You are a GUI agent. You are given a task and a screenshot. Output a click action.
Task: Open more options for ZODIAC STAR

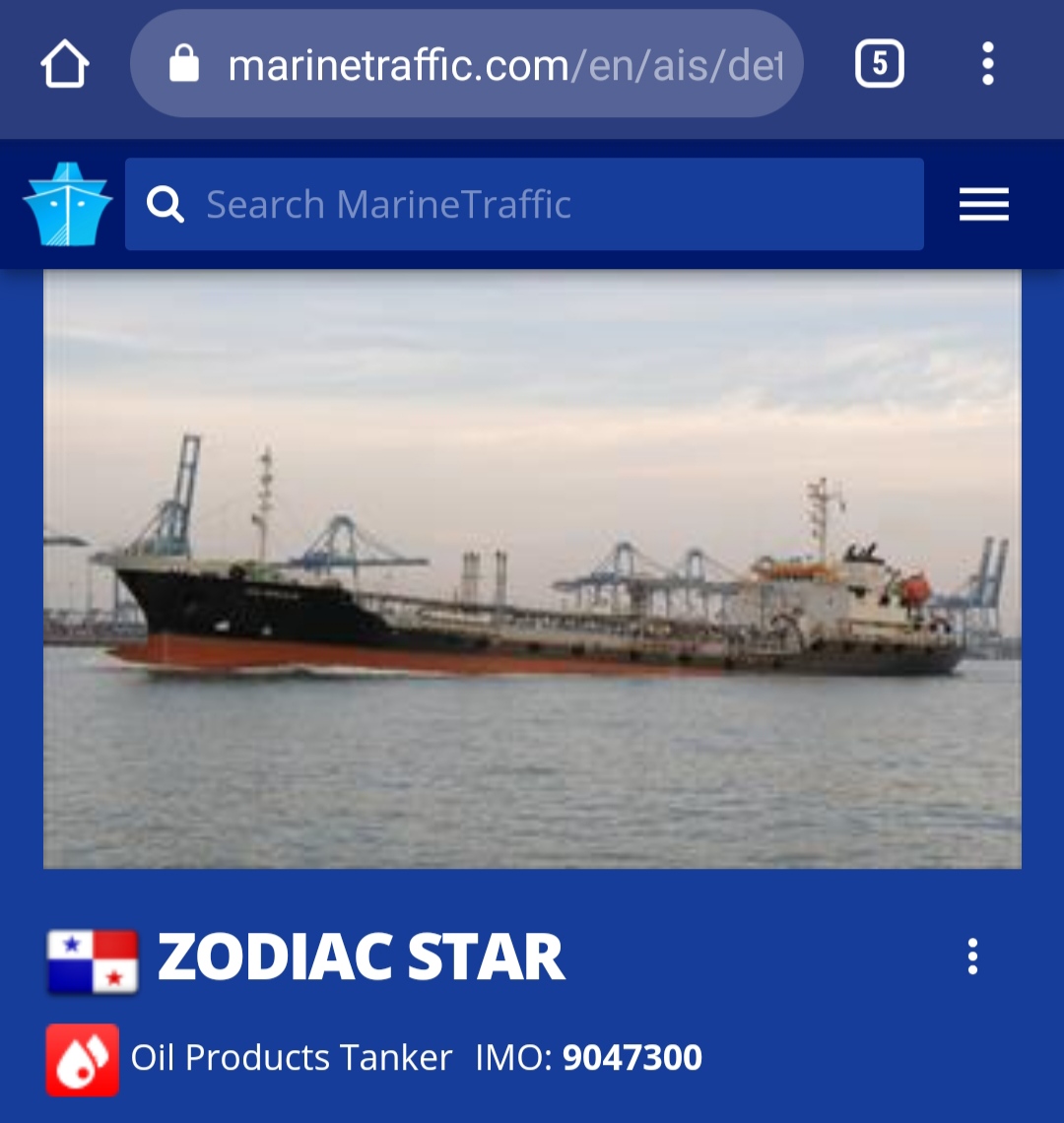pos(972,957)
